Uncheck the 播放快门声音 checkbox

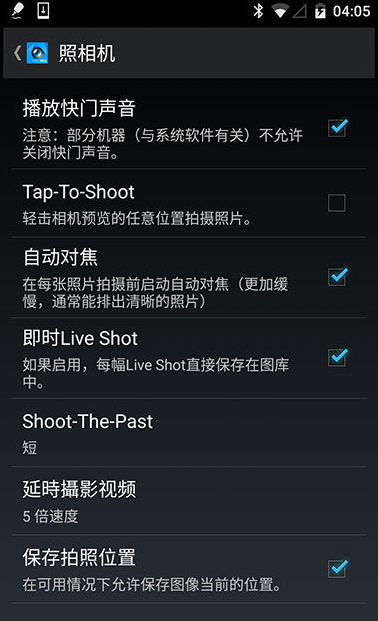(337, 128)
